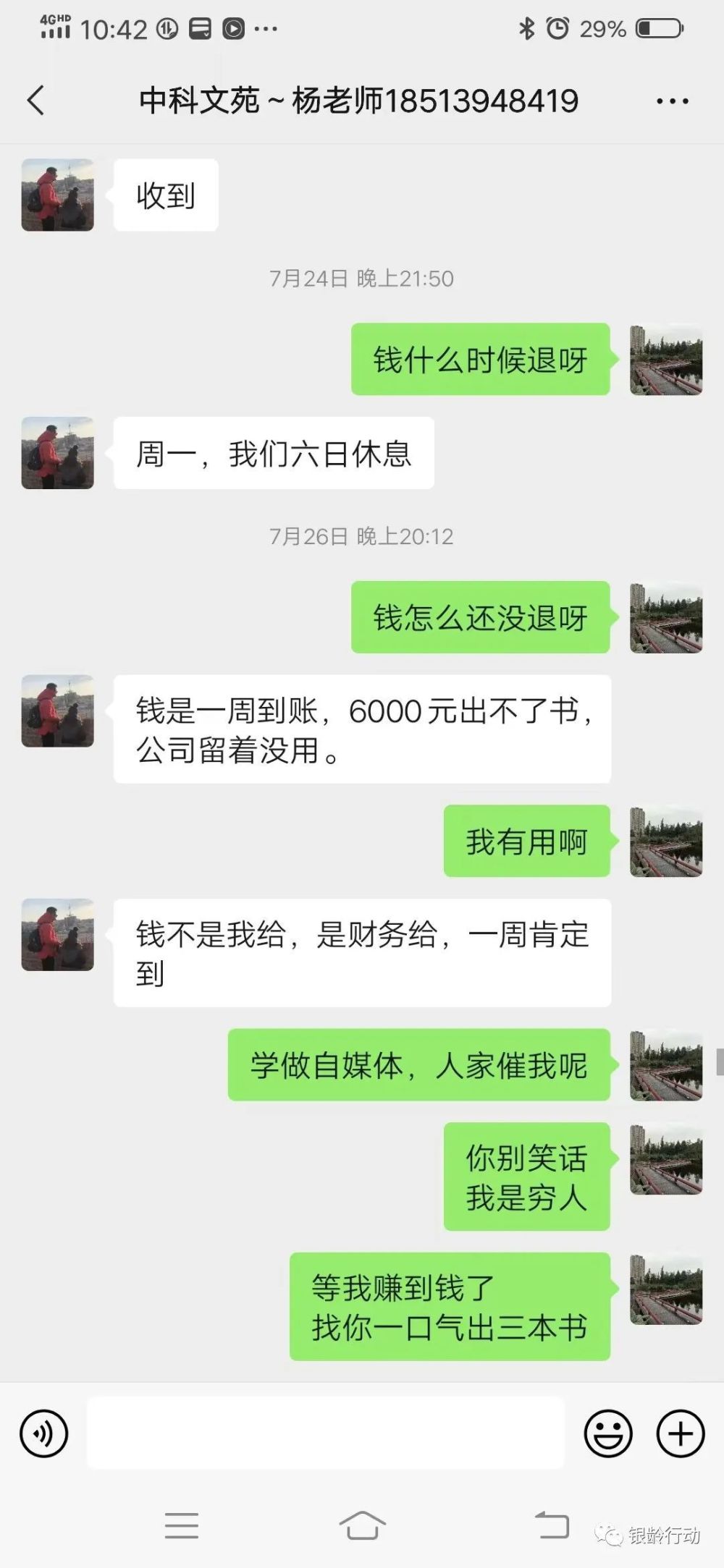The width and height of the screenshot is (724, 1568).
Task: Focus the message text field
Action: point(326,1433)
